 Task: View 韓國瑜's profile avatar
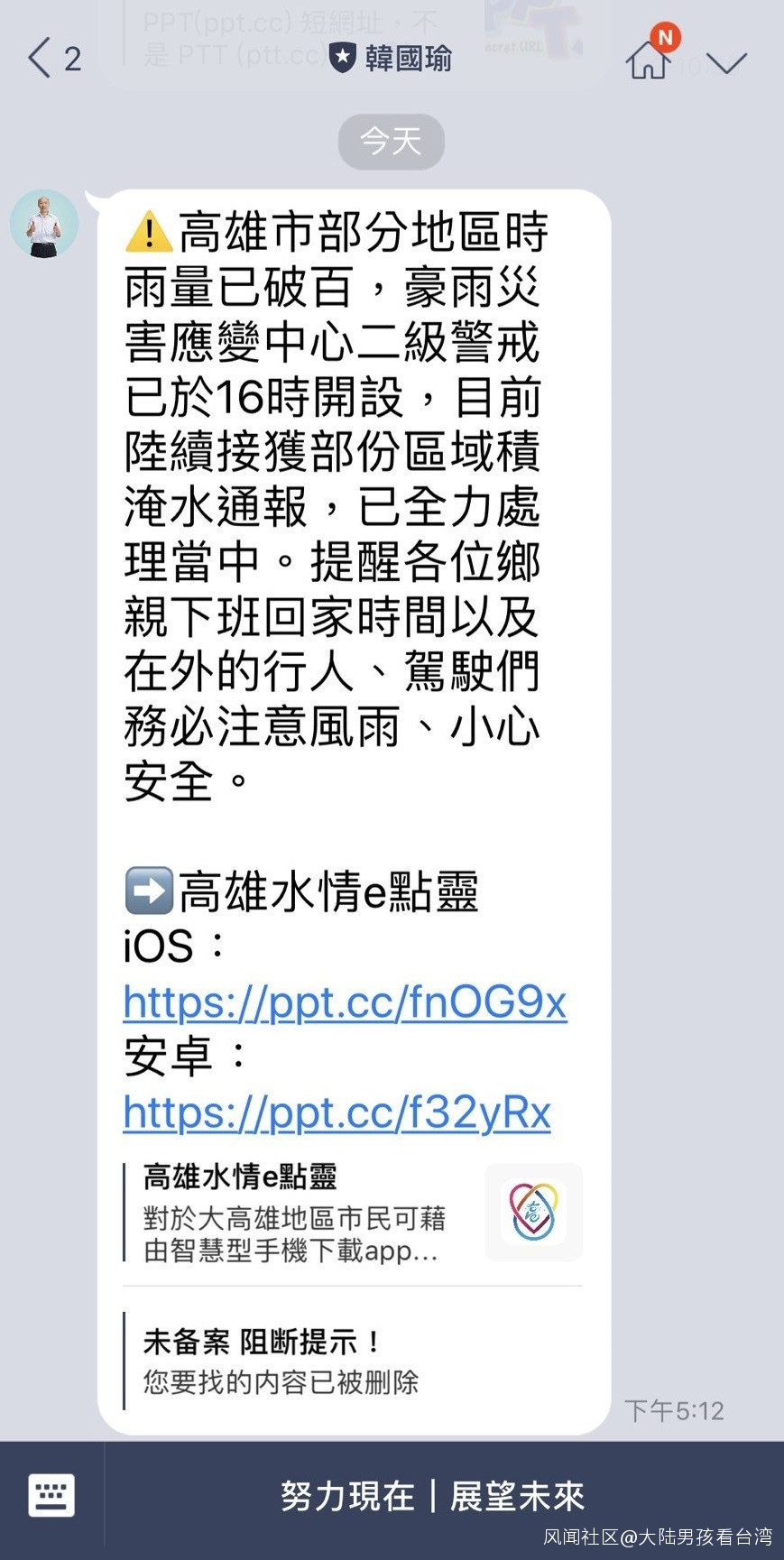click(44, 224)
